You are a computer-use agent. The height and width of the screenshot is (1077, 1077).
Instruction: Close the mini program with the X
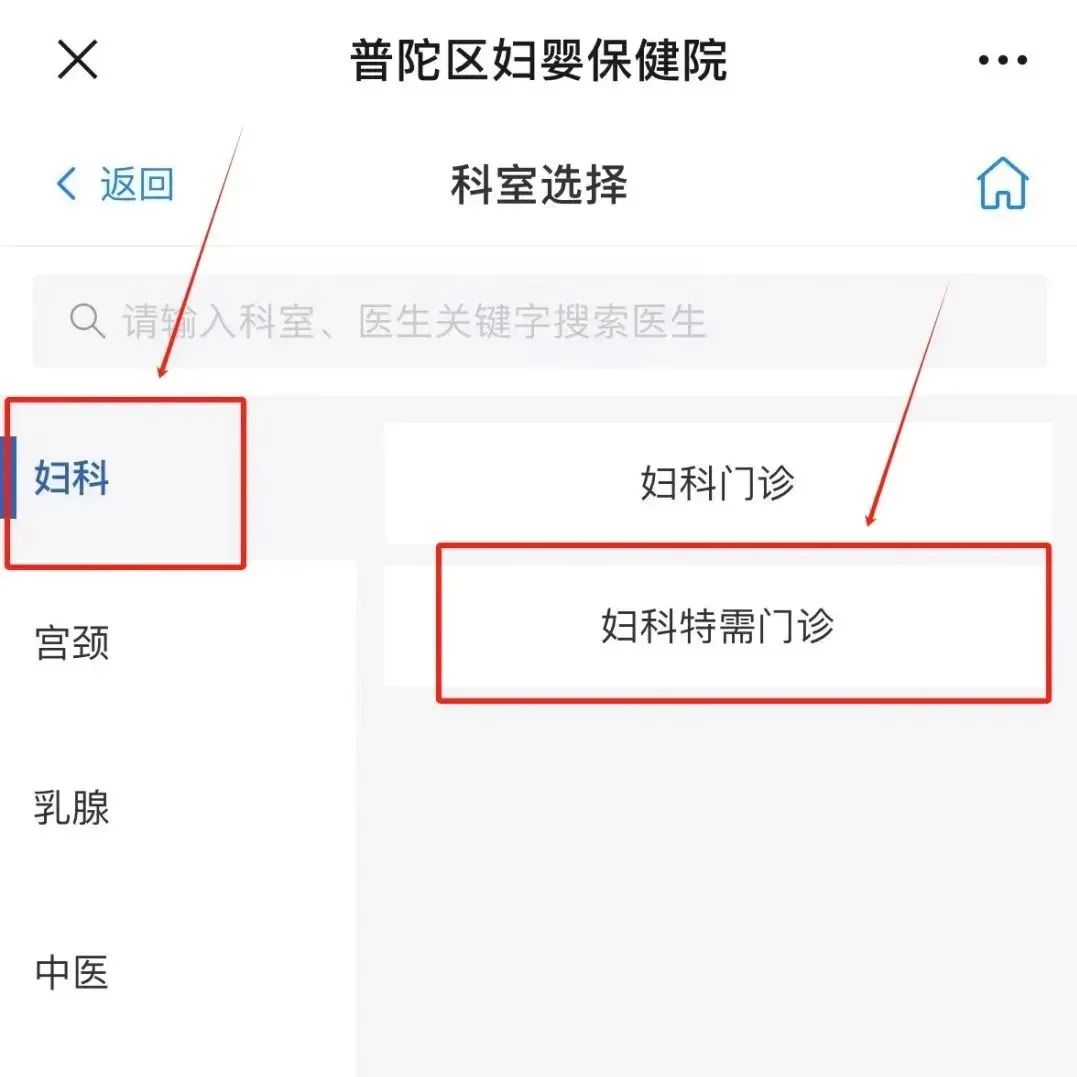pos(78,59)
